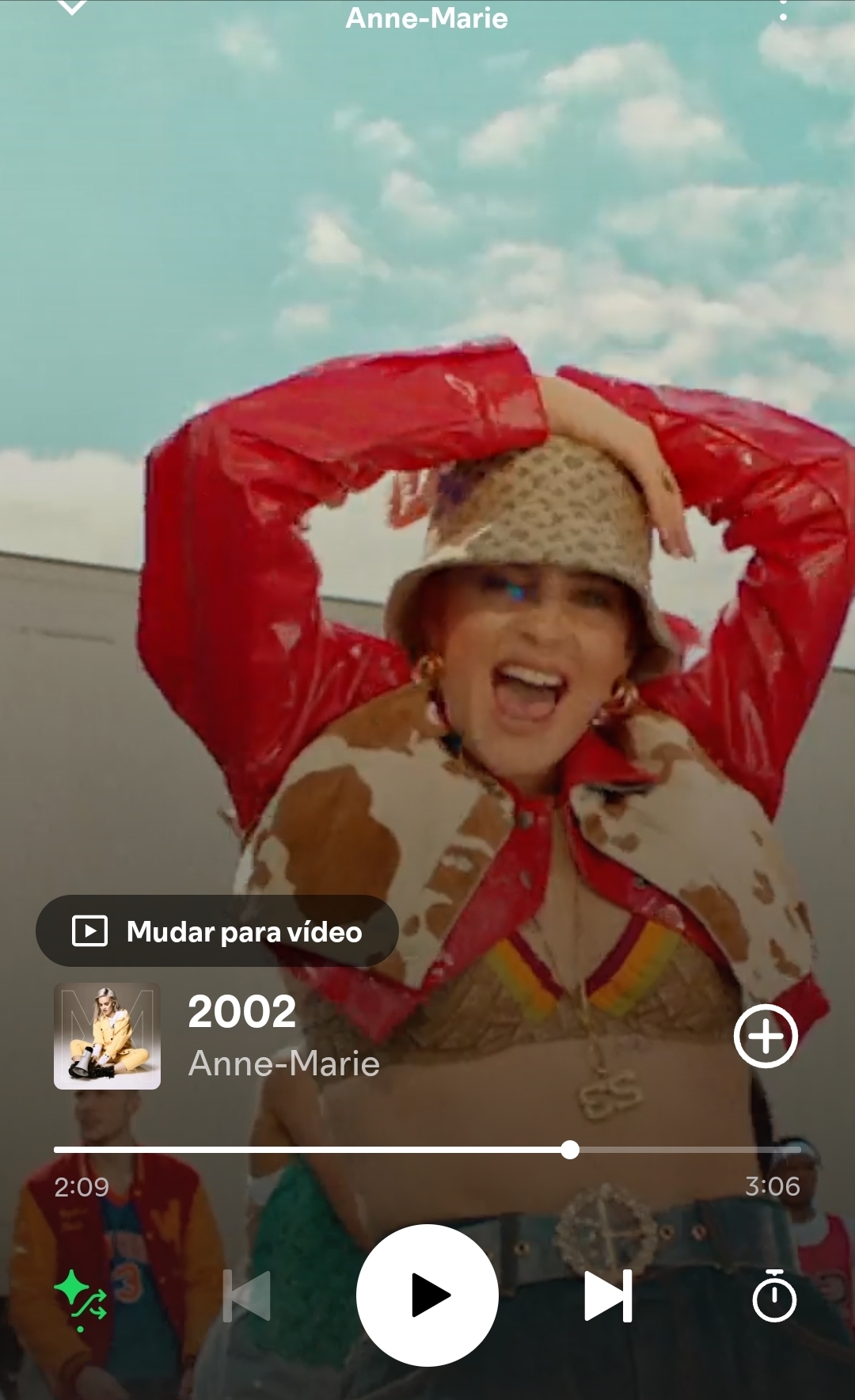Toggle playback between audio and video mode

[218, 931]
